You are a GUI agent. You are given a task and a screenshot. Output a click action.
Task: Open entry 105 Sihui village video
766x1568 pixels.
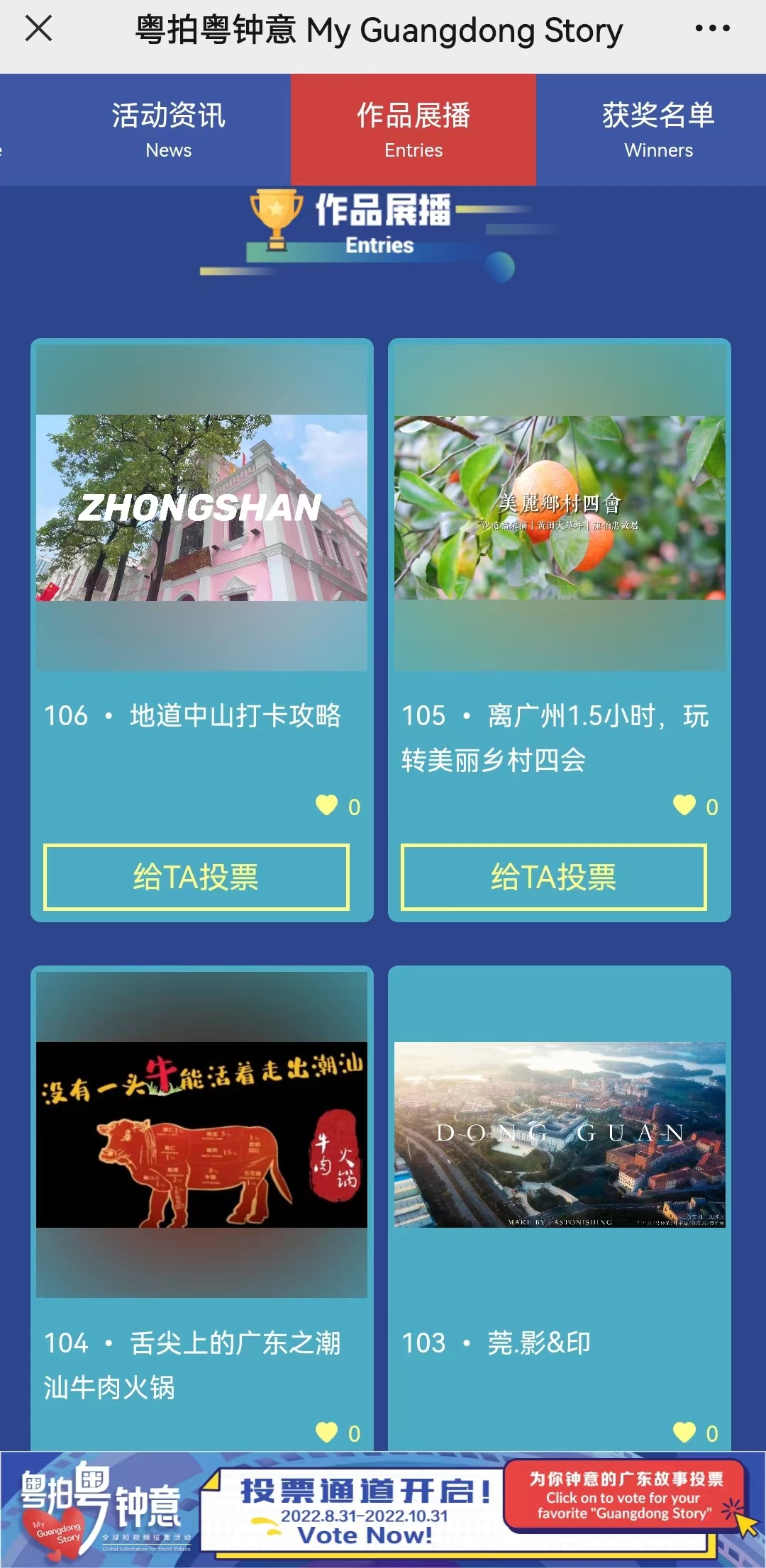[x=560, y=508]
